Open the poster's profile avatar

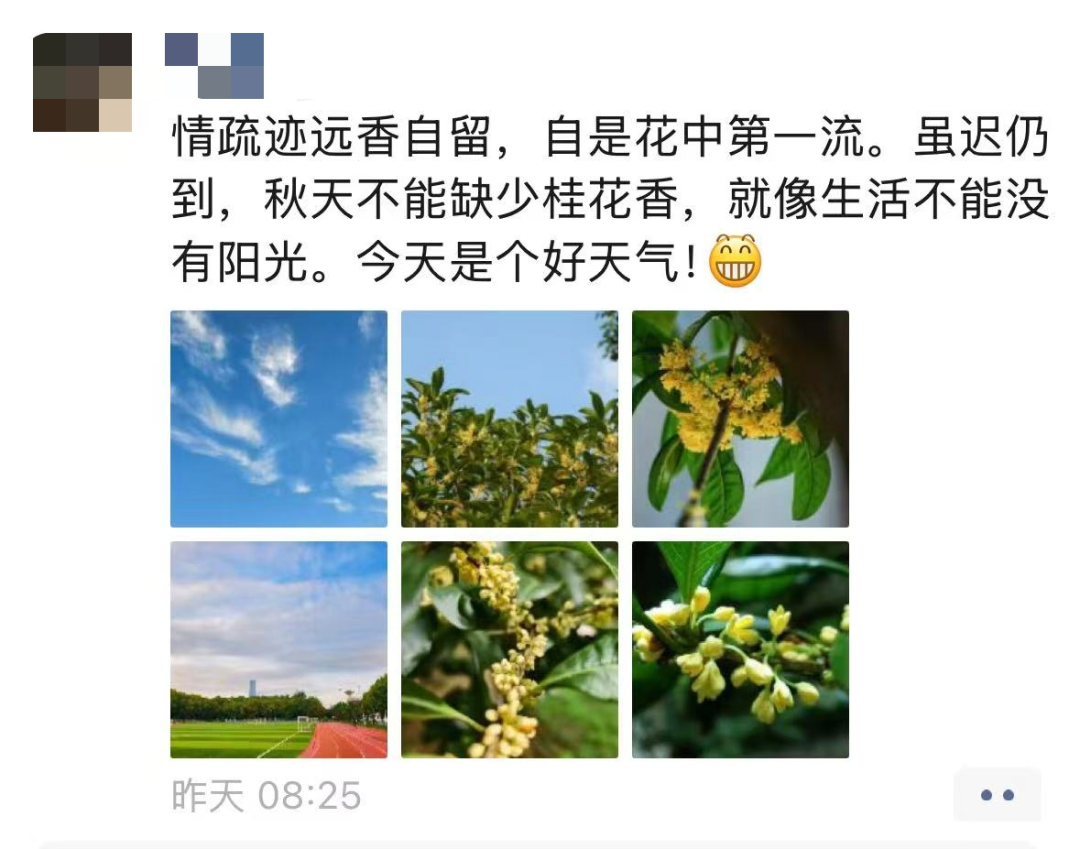[x=82, y=82]
